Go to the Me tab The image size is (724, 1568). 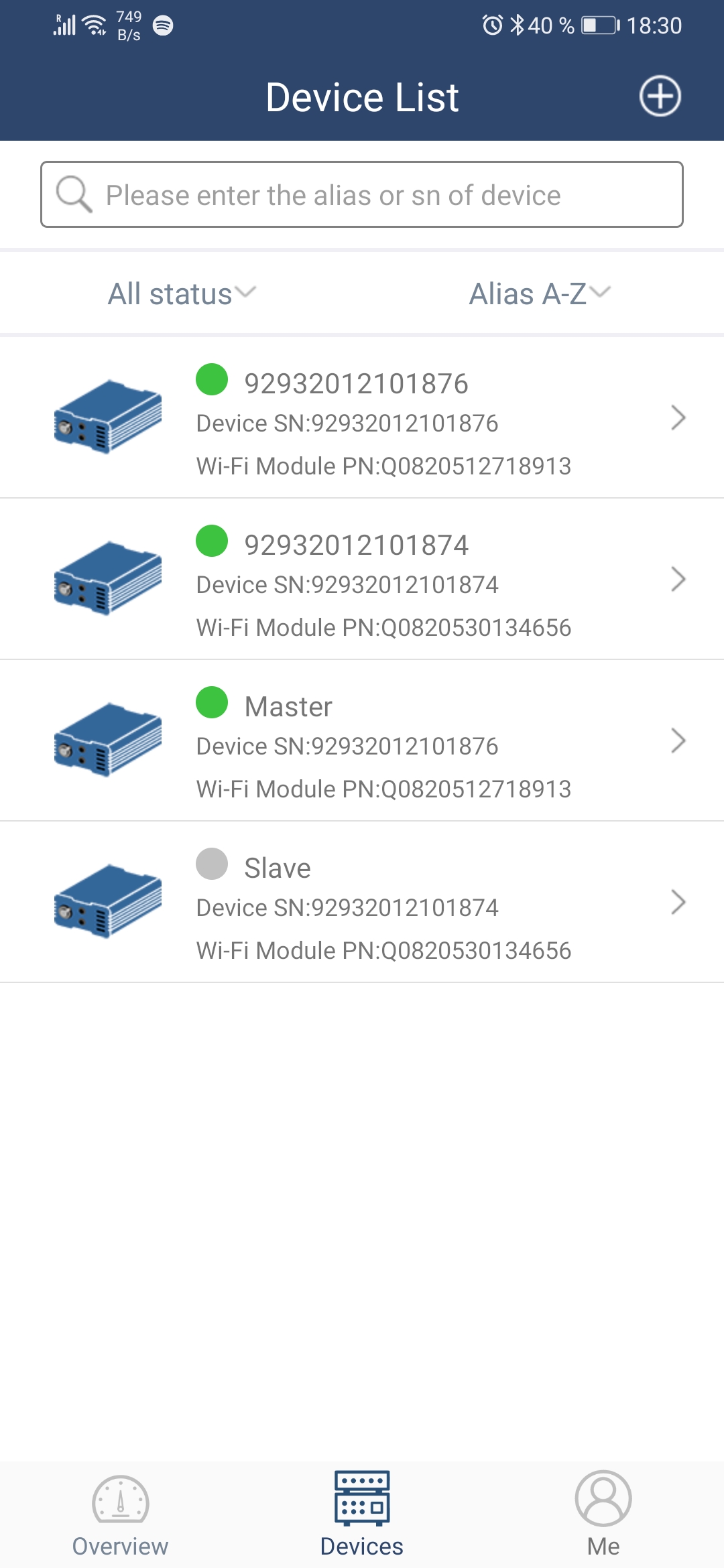coord(603,1516)
